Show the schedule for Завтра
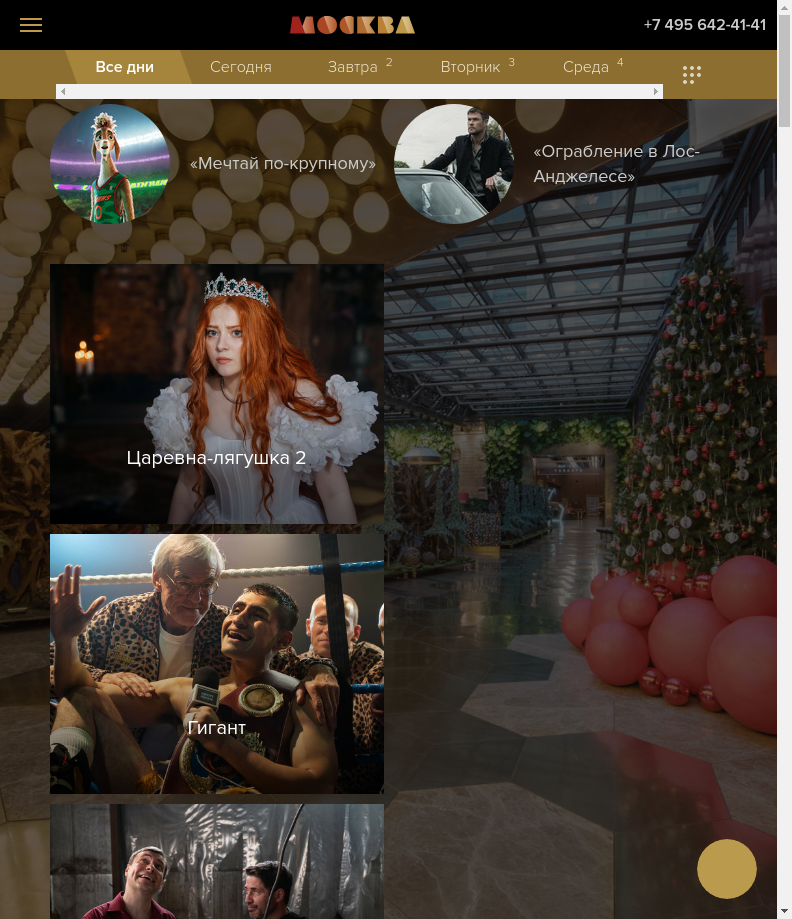This screenshot has height=919, width=792. tap(353, 67)
